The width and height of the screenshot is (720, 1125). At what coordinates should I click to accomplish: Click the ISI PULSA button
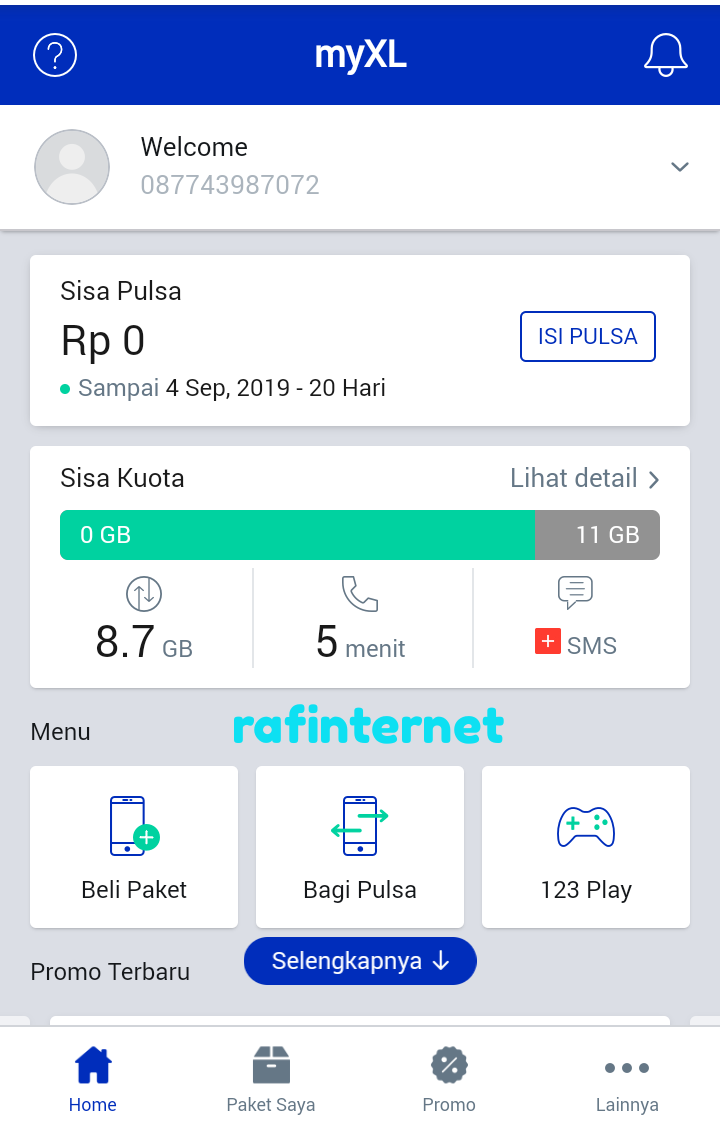[x=587, y=336]
